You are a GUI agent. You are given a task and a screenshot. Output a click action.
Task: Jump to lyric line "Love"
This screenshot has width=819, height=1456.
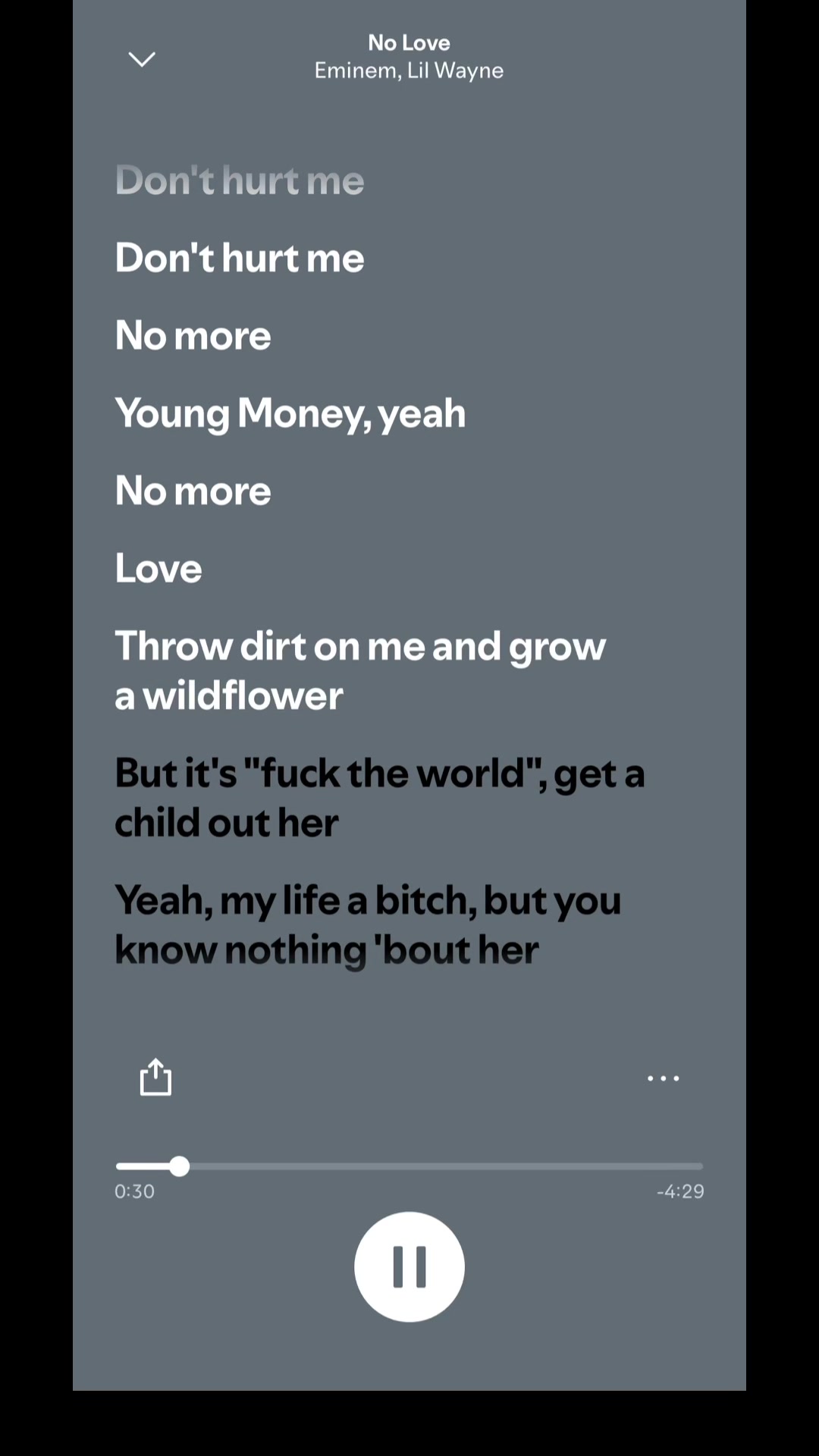[158, 568]
